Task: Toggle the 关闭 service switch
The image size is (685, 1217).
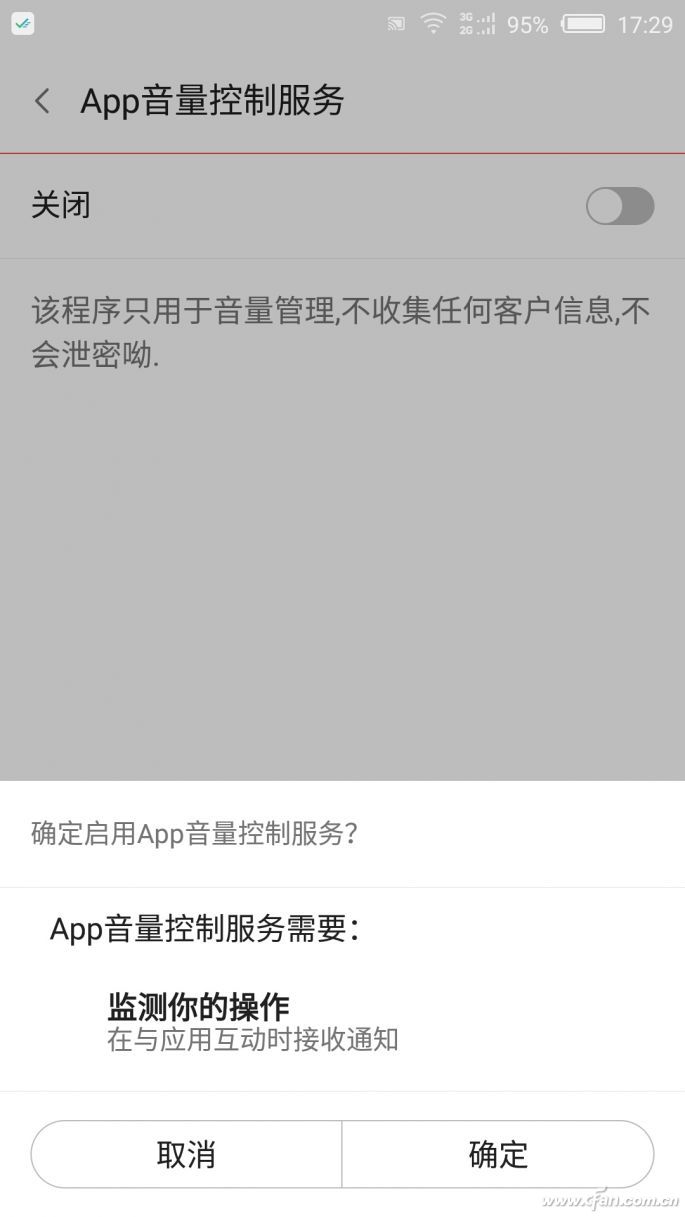Action: click(x=620, y=206)
